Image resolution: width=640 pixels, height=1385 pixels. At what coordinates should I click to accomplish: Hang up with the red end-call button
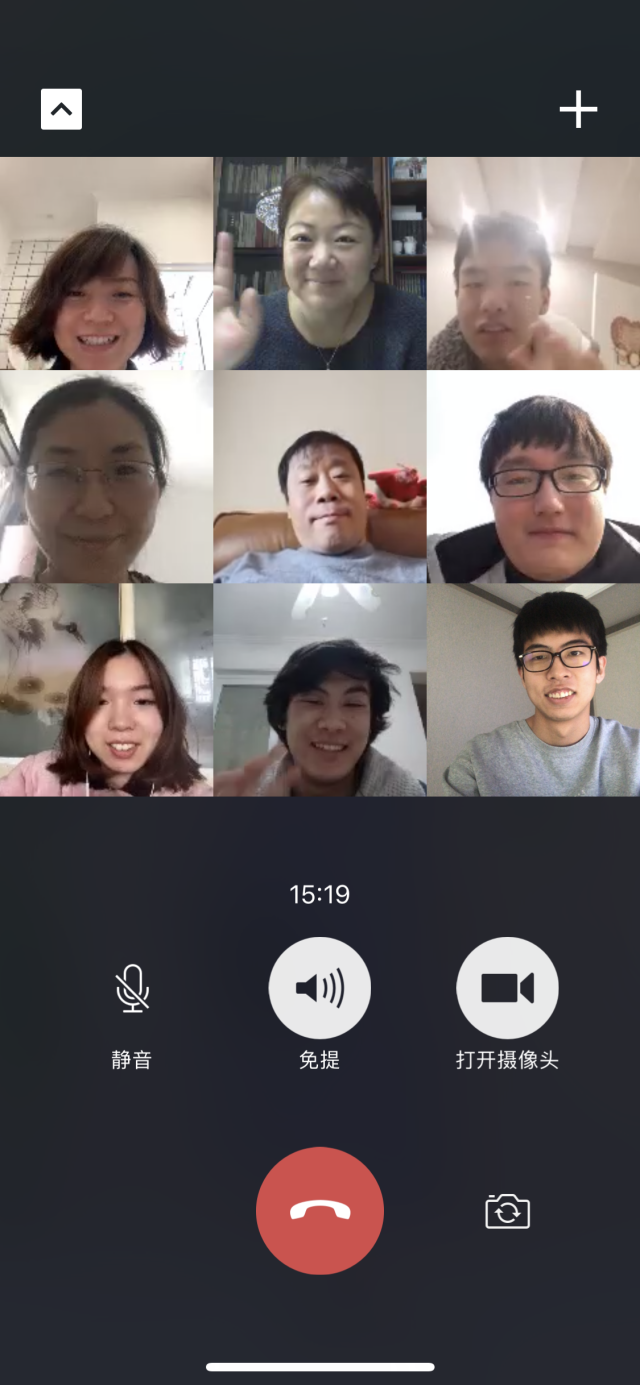(x=320, y=1210)
